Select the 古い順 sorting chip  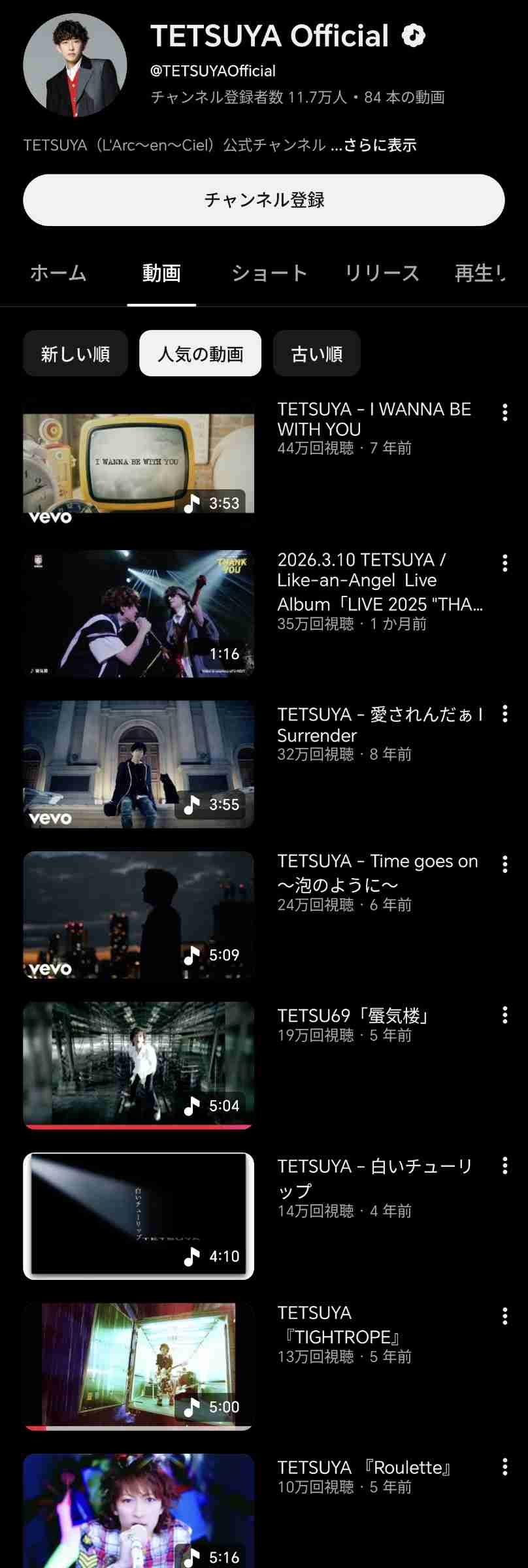coord(316,353)
